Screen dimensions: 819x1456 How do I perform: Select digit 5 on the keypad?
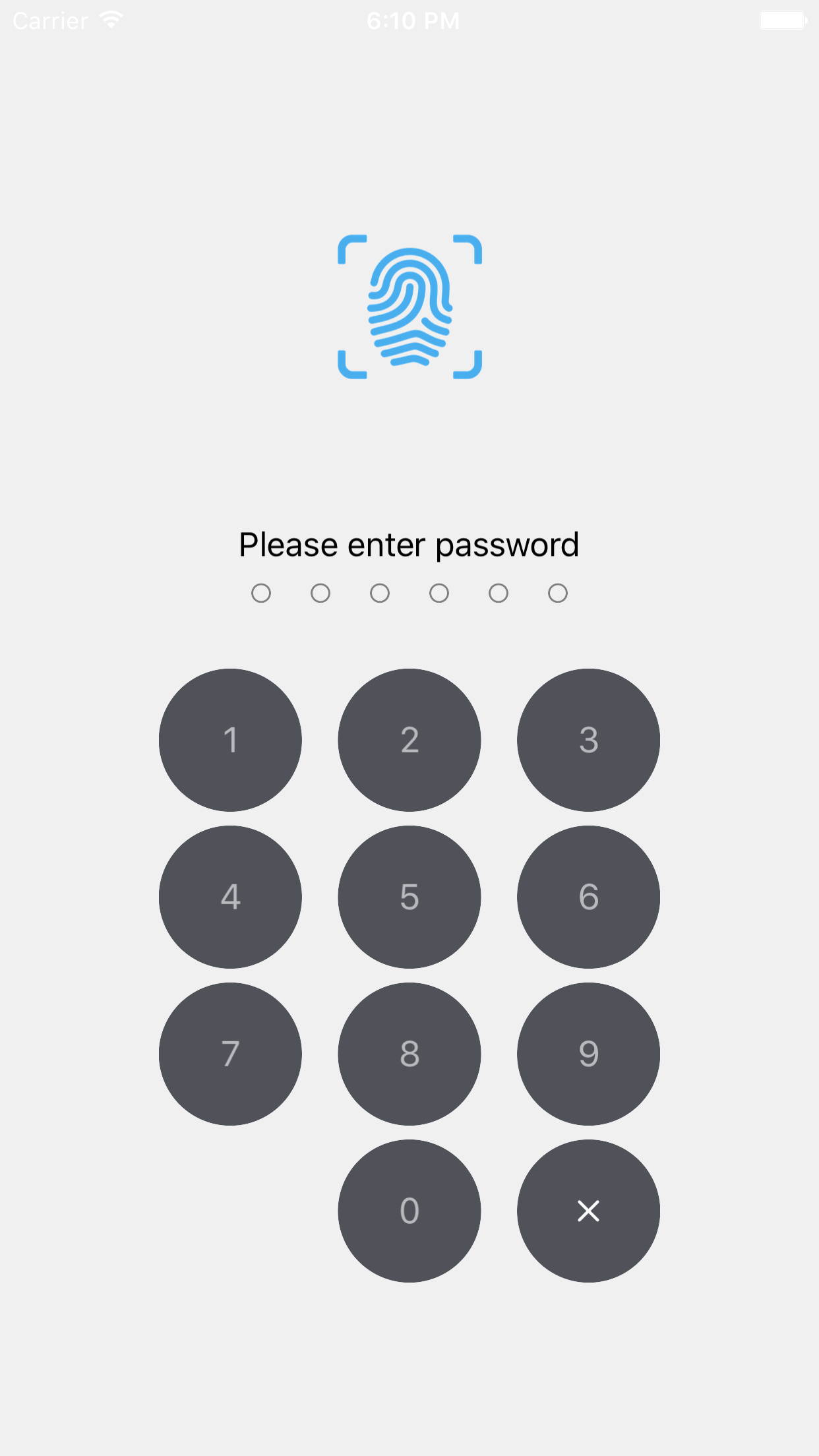click(409, 897)
